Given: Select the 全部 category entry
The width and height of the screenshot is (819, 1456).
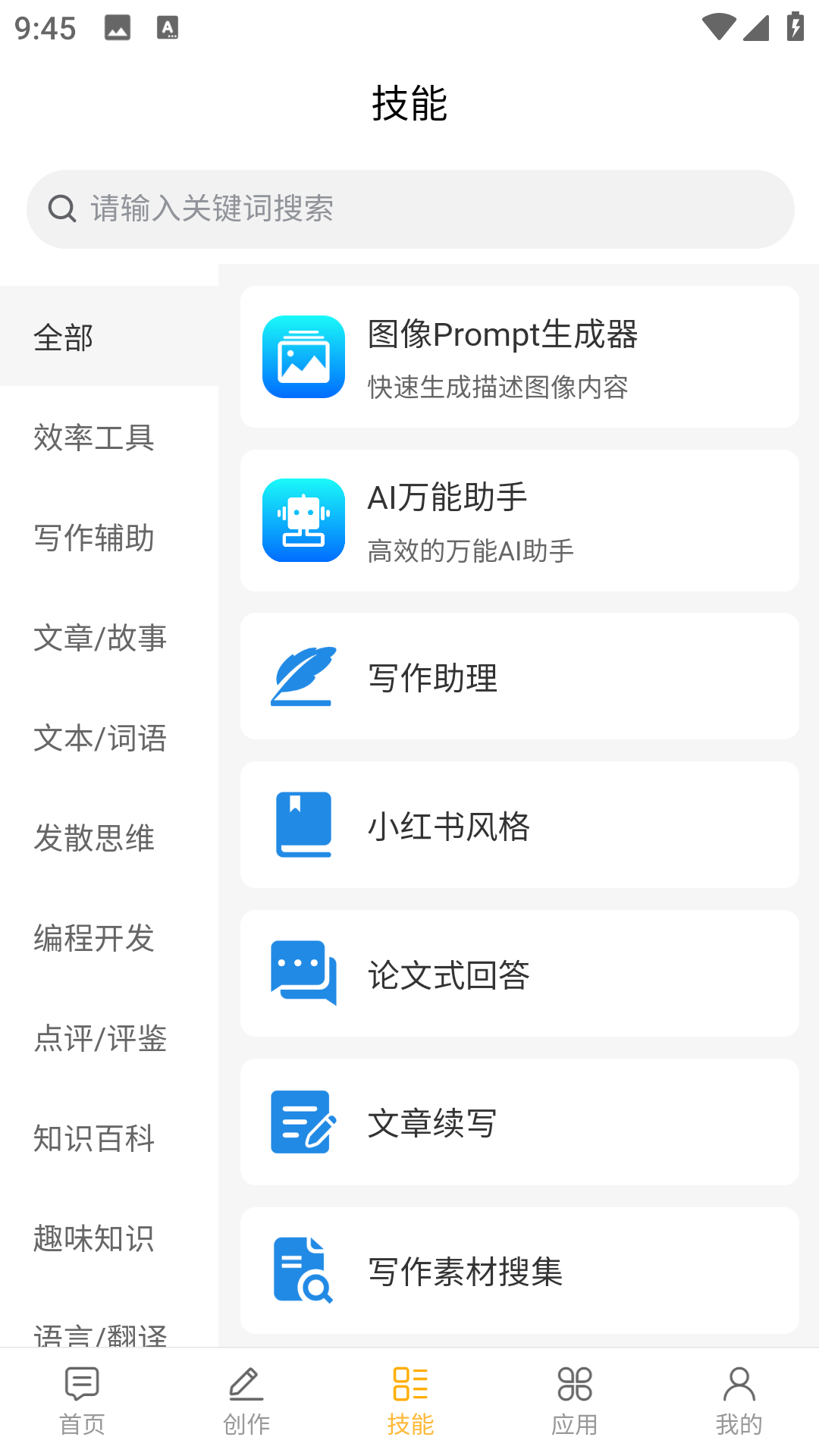Looking at the screenshot, I should [63, 338].
